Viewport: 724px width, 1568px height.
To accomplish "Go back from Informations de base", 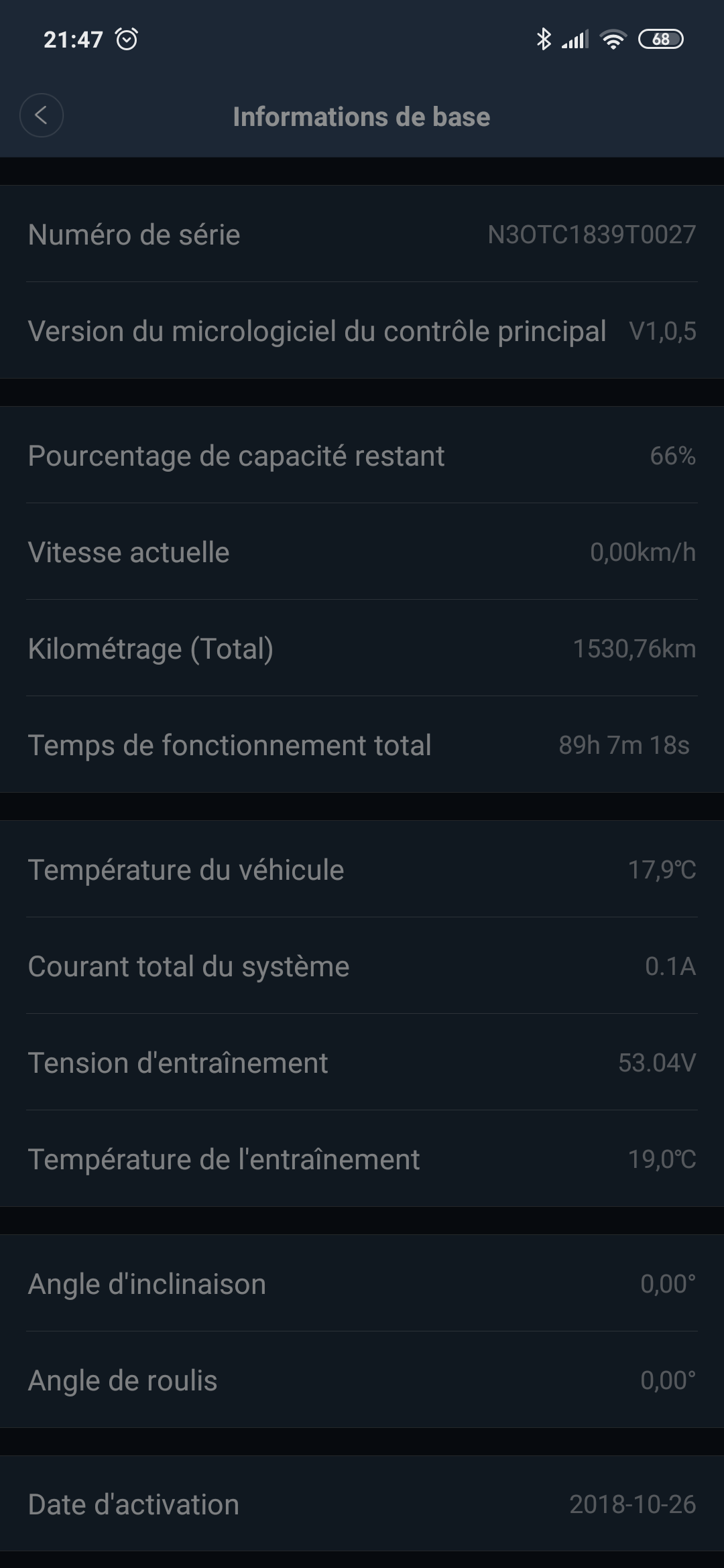I will 42,115.
